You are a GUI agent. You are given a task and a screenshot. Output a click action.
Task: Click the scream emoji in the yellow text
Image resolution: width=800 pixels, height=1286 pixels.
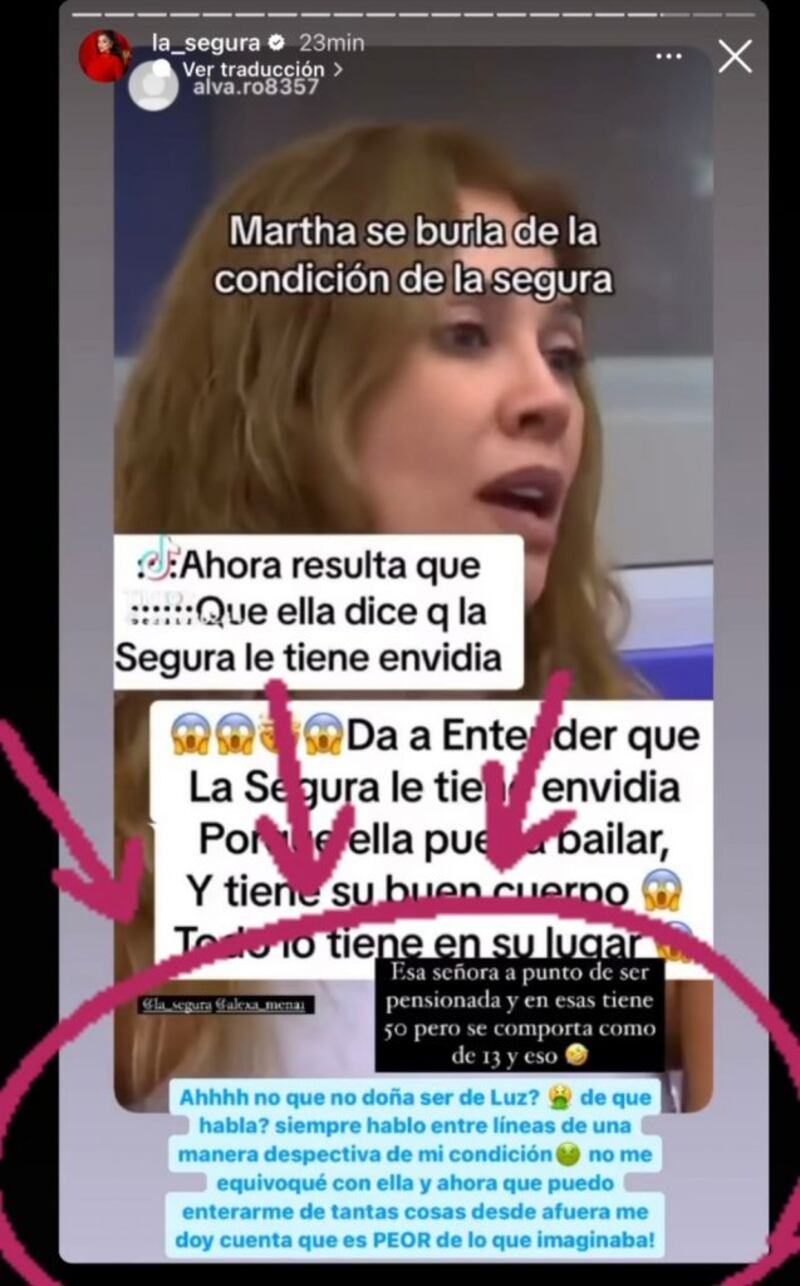tap(190, 735)
